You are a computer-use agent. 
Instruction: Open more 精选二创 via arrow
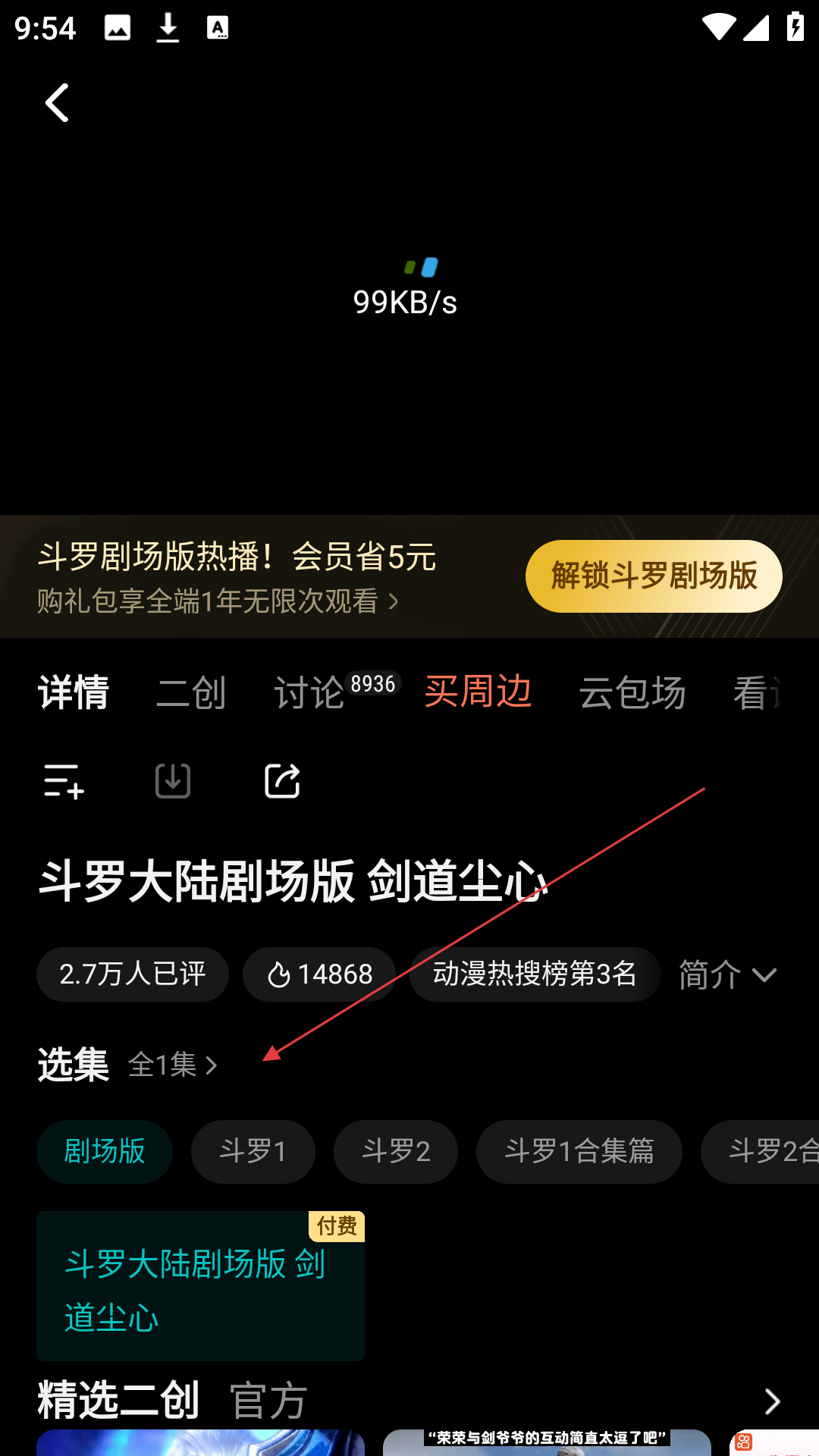pos(772,1401)
